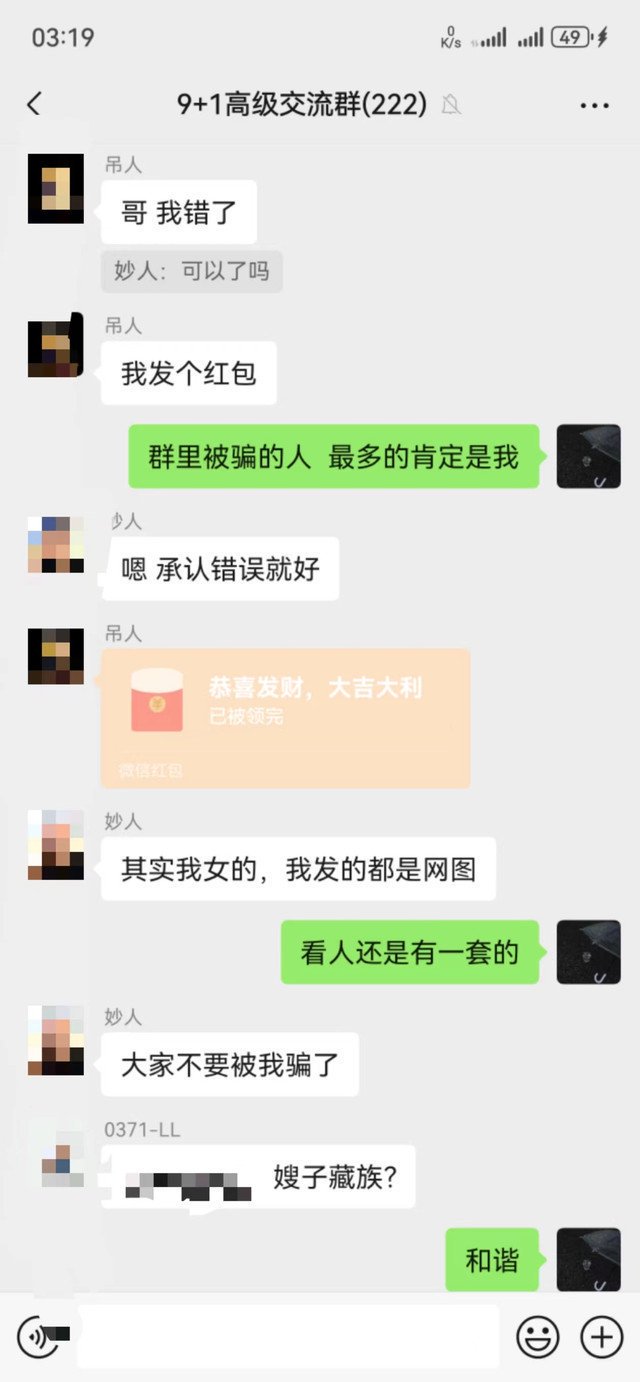Screen dimensions: 640x1382
Task: Tap the quoted reply 妙人:可以了吗
Action: click(191, 271)
